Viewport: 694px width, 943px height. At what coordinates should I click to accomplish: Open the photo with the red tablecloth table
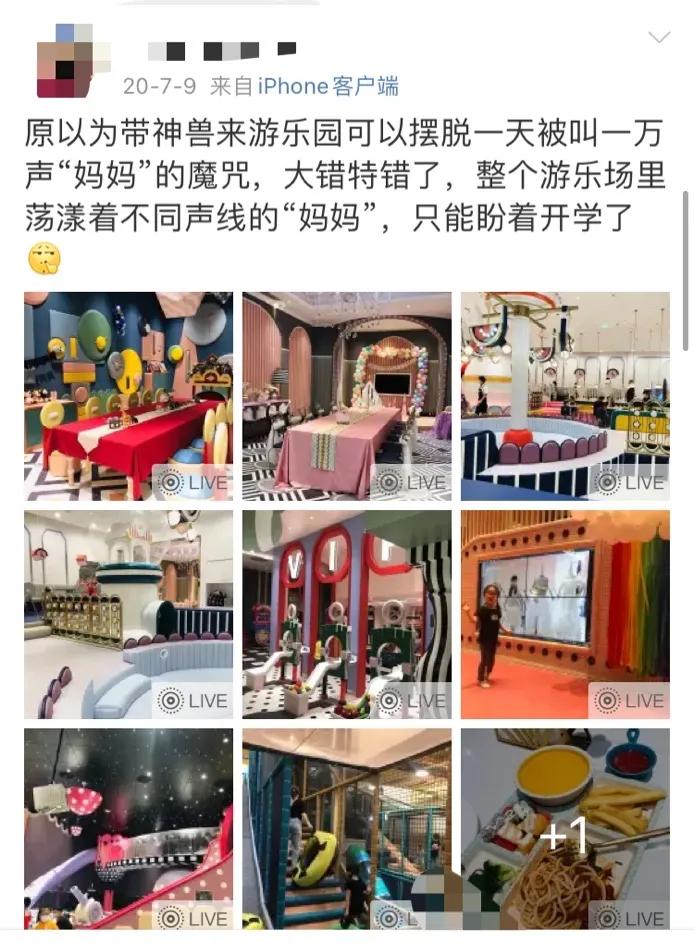click(128, 396)
